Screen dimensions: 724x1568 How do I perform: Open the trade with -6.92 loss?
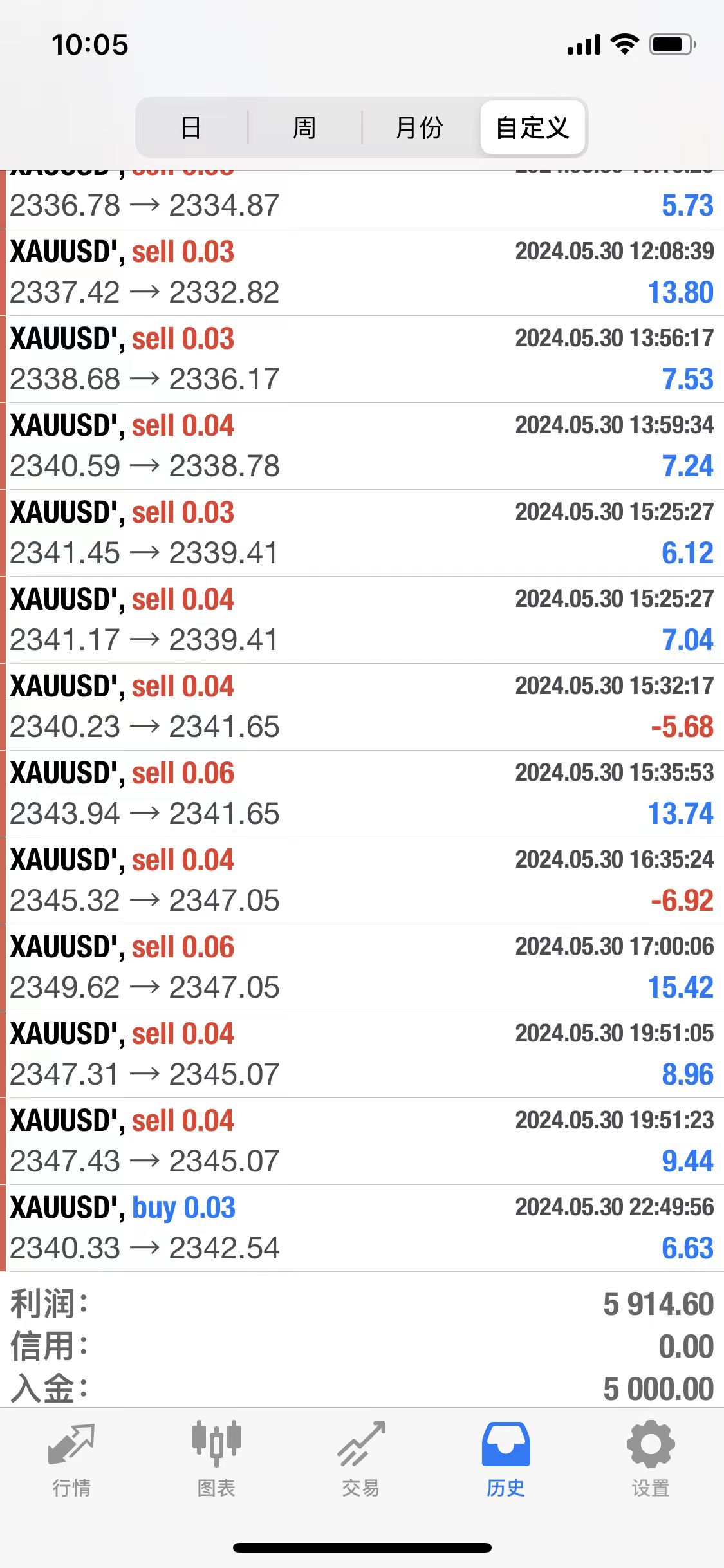362,881
